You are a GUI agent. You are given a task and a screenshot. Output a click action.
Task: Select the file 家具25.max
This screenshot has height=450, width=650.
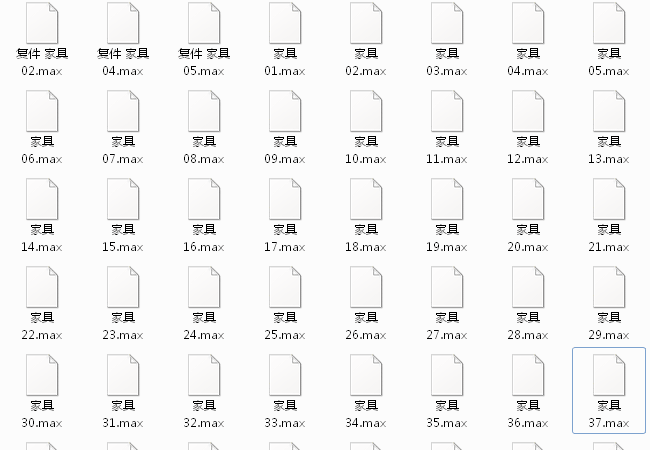click(x=285, y=287)
